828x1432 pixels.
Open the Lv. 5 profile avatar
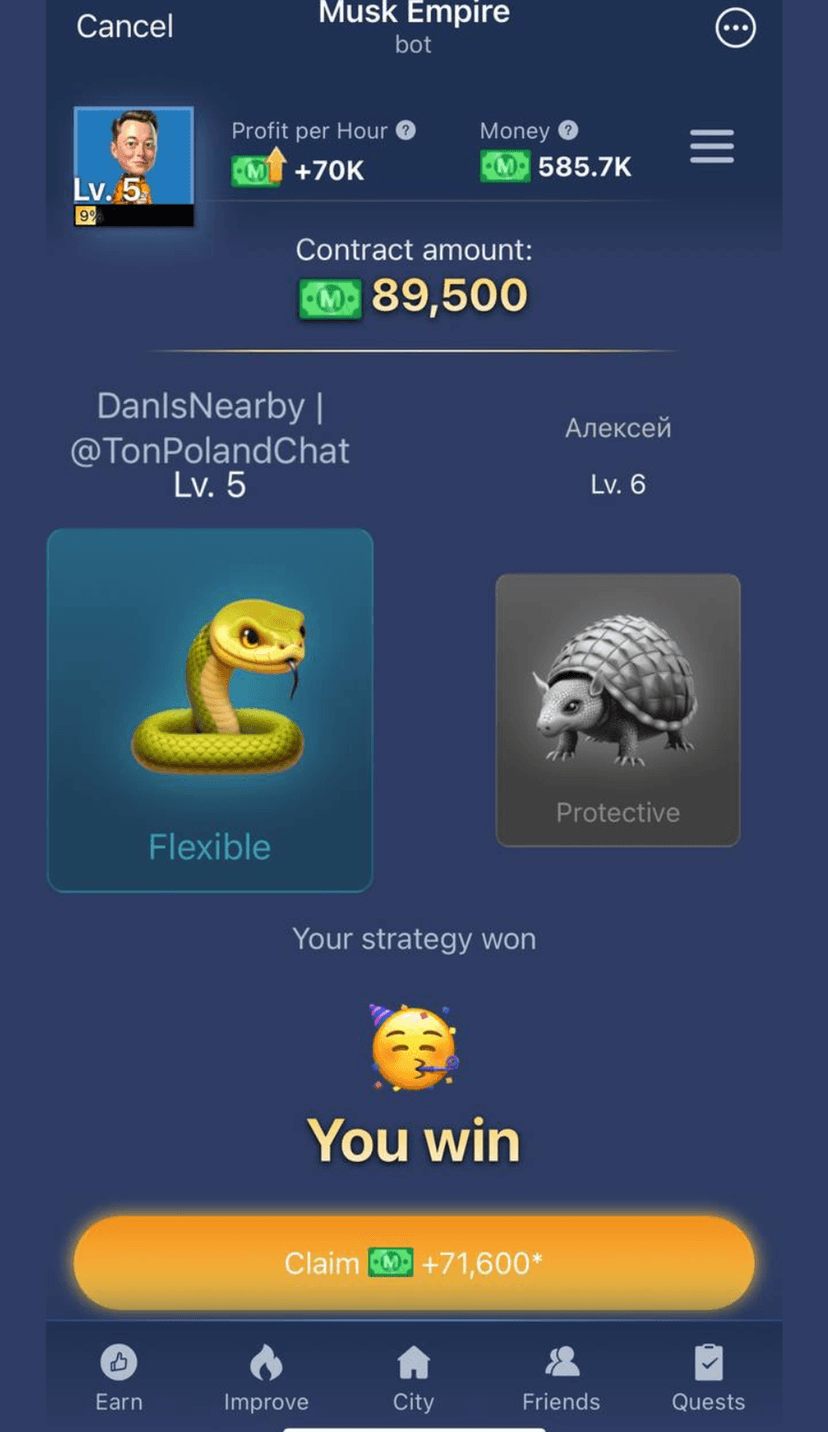[x=134, y=165]
